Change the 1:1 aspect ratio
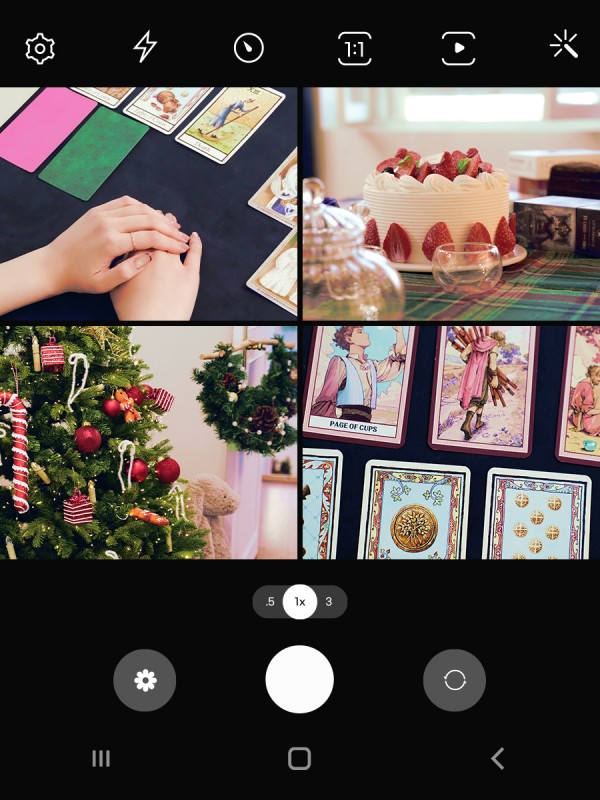This screenshot has height=800, width=600. 355,48
